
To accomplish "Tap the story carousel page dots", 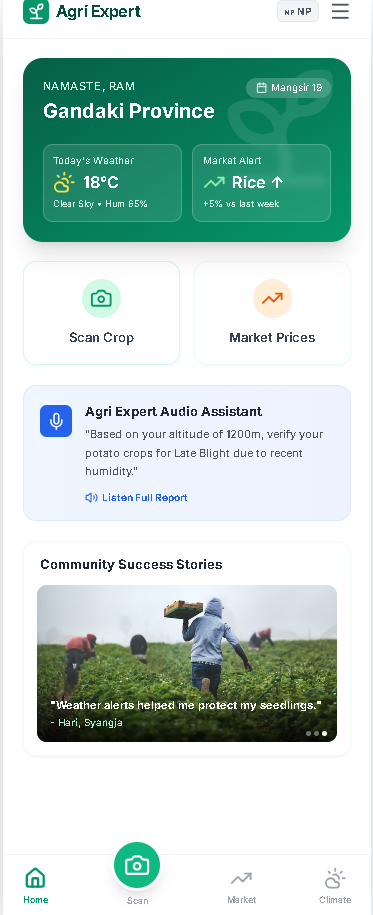I will click(x=316, y=734).
